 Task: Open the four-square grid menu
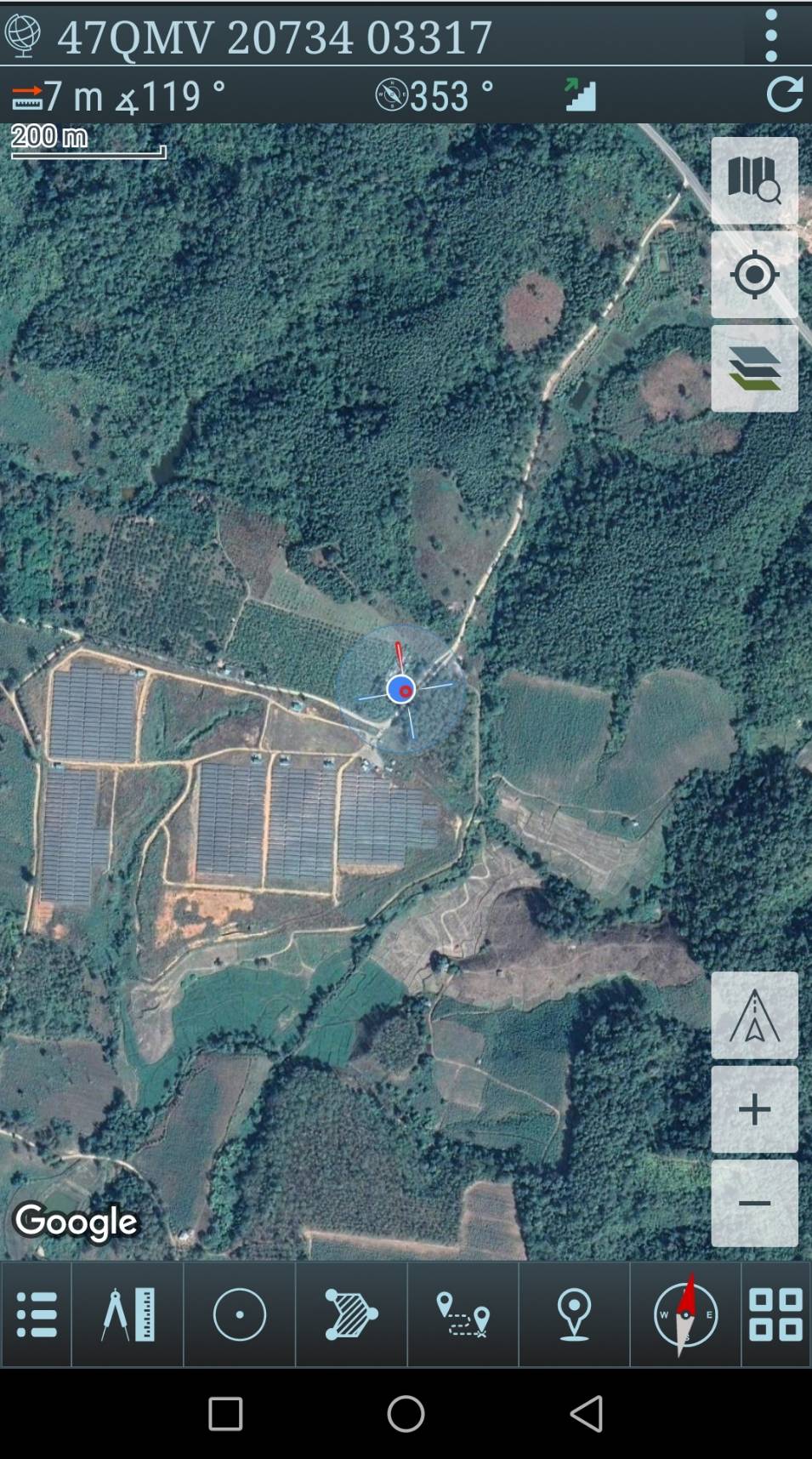(x=775, y=1314)
